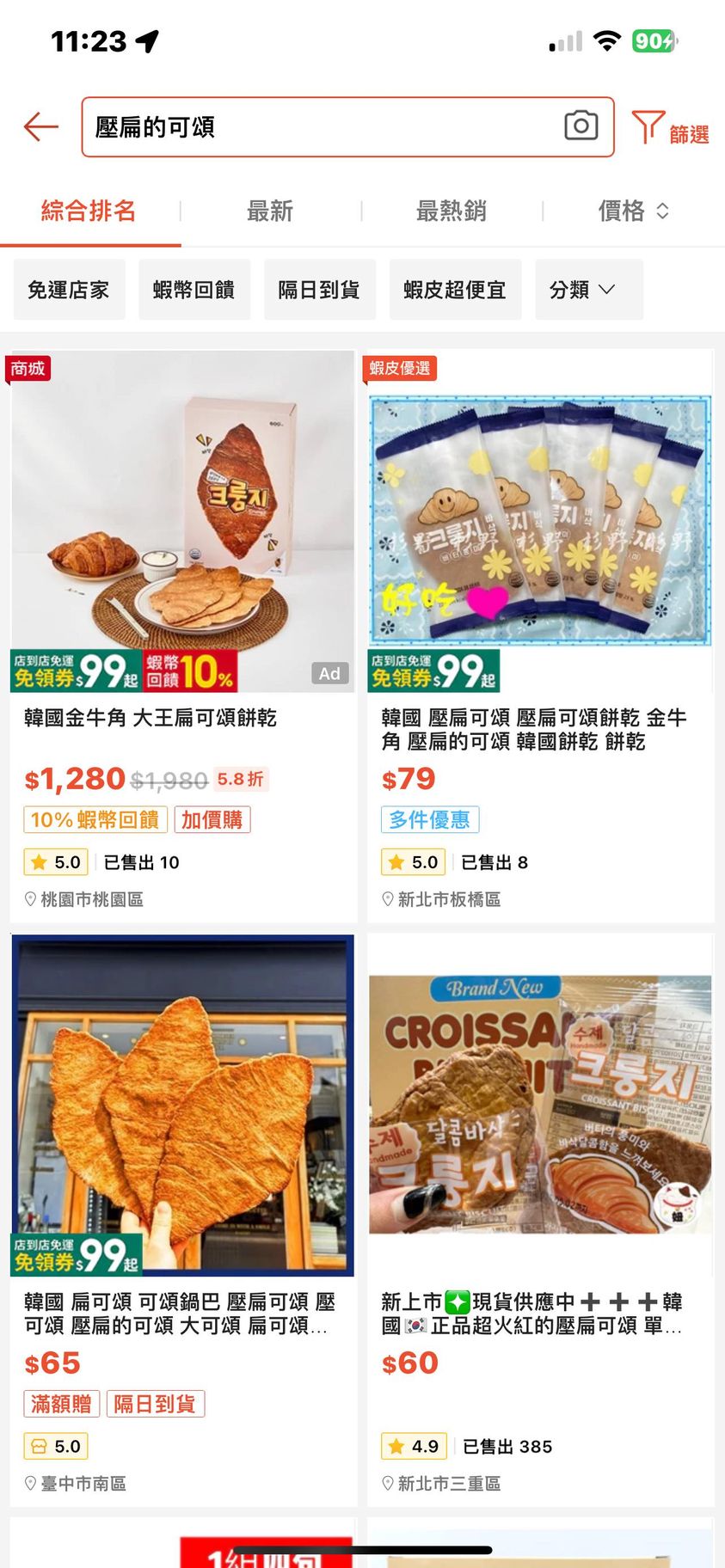Viewport: 725px width, 1568px height.
Task: Select the 免運店家 filter chip
Action: [x=69, y=290]
